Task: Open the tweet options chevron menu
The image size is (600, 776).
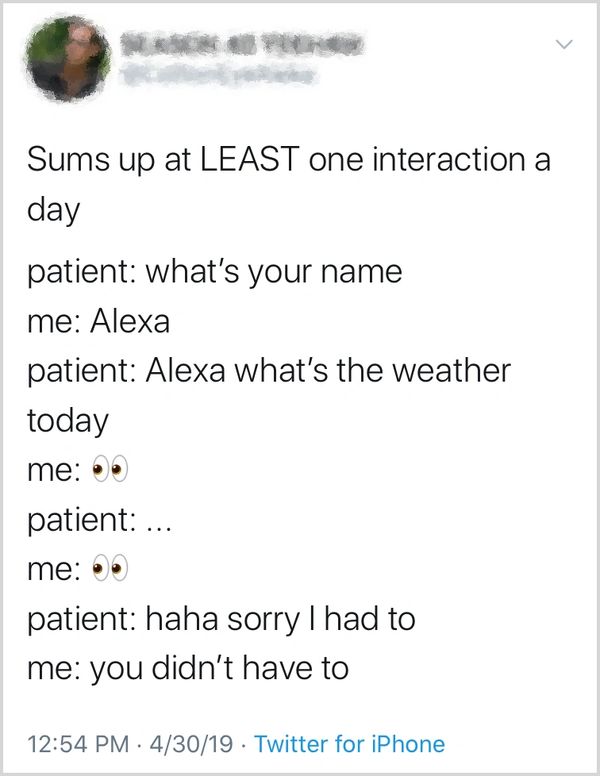Action: 564,44
